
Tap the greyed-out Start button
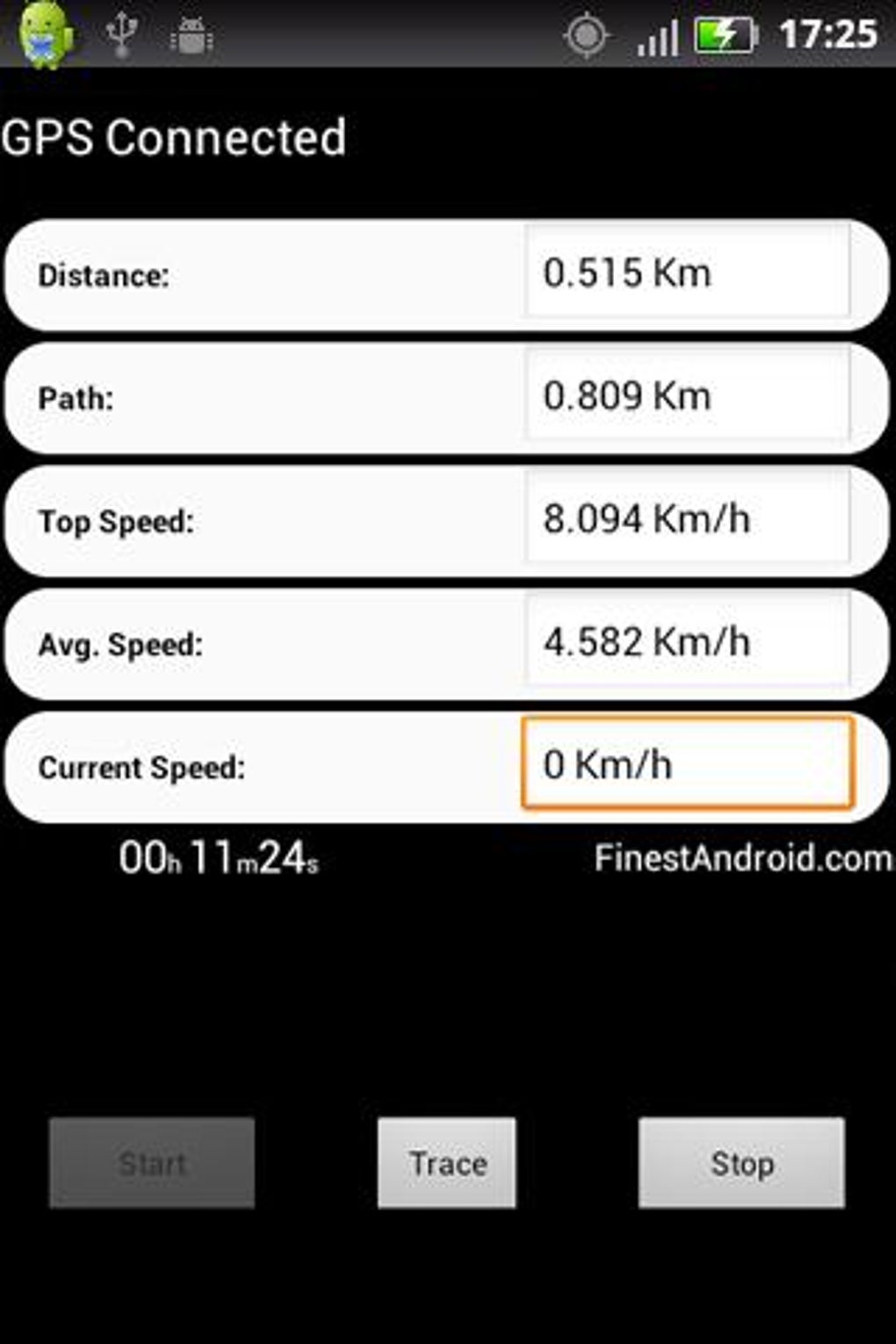click(x=152, y=1163)
